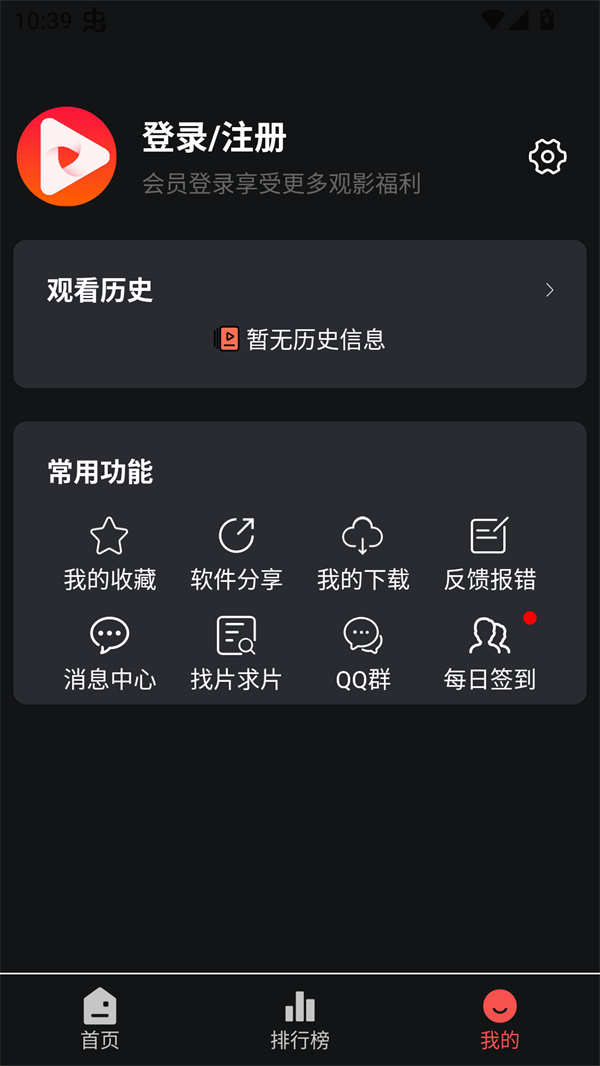The height and width of the screenshot is (1066, 600).
Task: Open 找片求片 video request
Action: [237, 654]
